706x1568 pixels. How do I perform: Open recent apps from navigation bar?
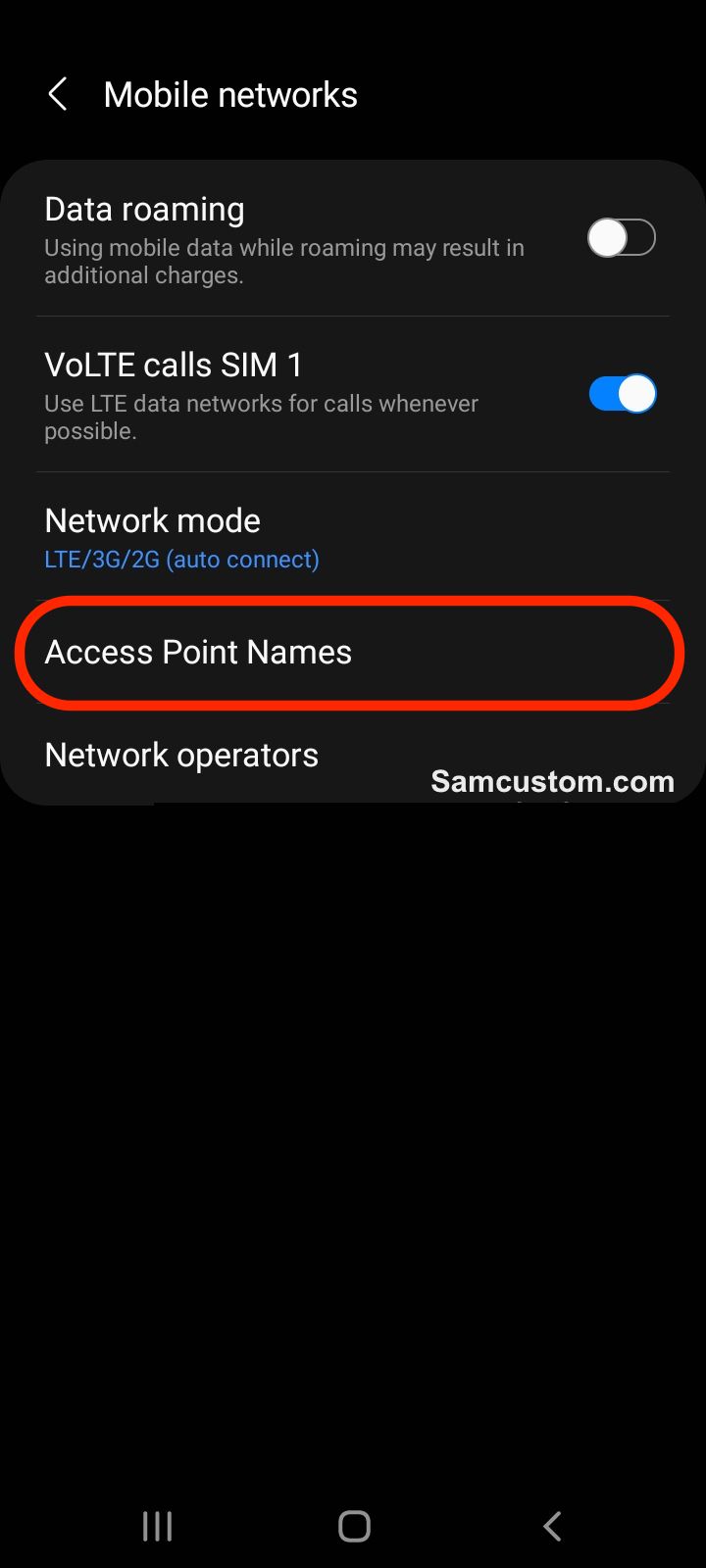157,1526
